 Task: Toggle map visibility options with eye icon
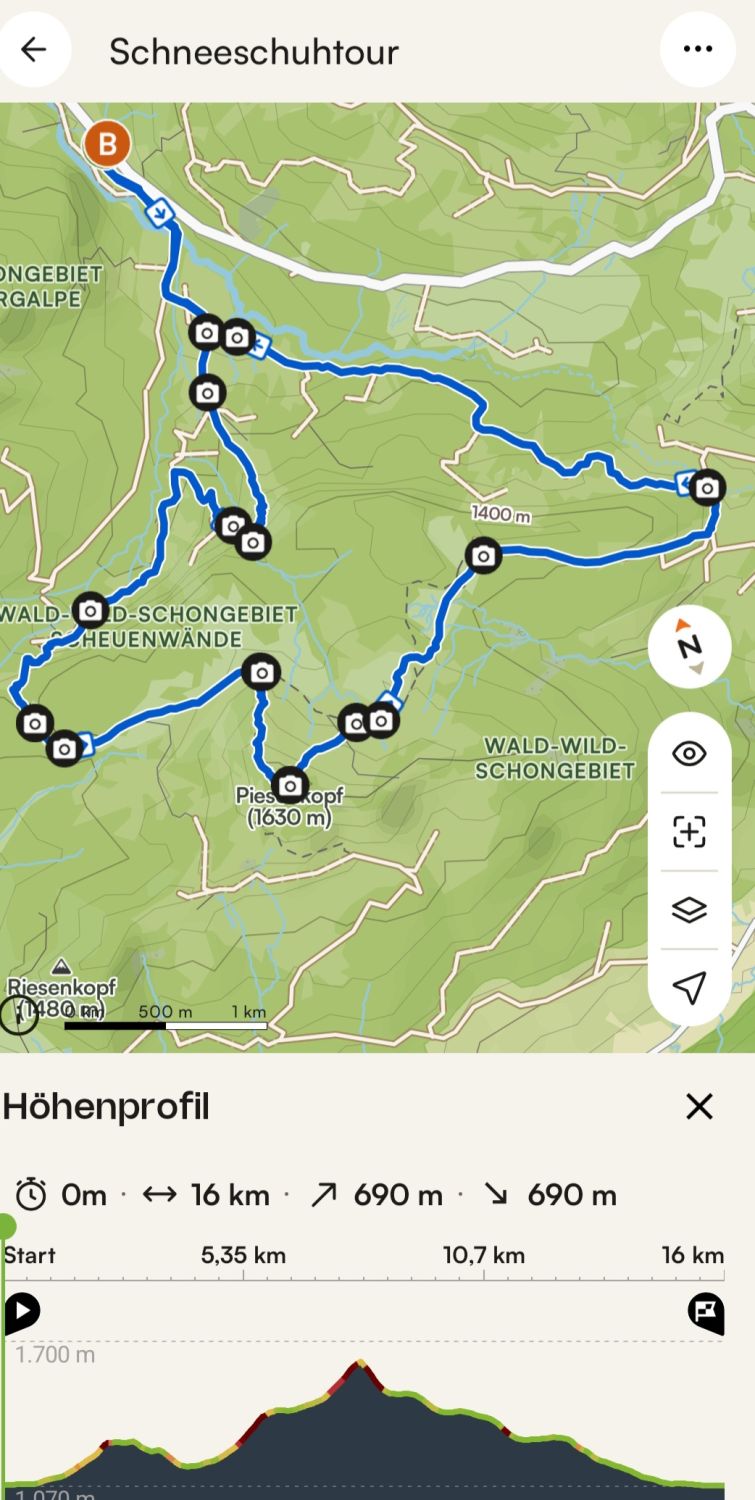689,753
